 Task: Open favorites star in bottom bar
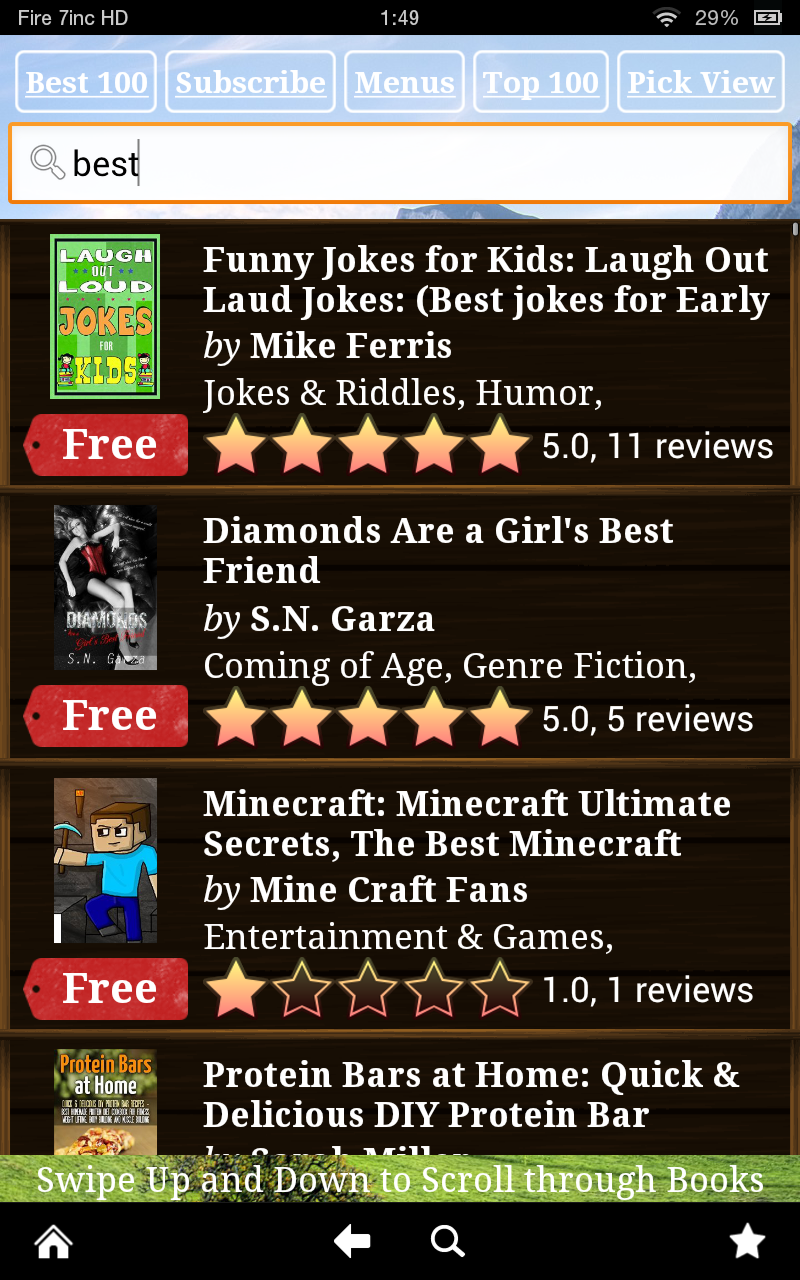[747, 1242]
